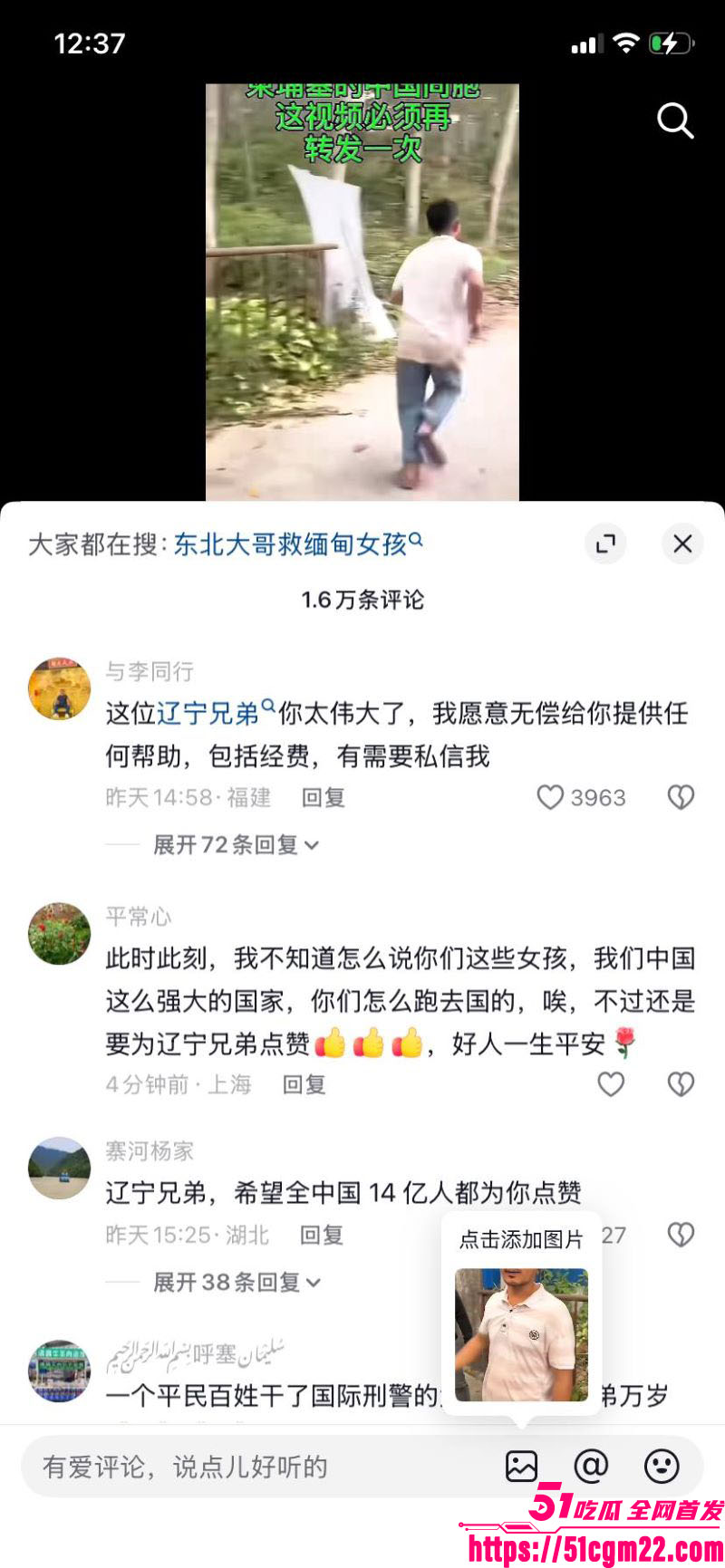Tap the picture attachment icon in comment bar
This screenshot has width=725, height=1568.
(x=519, y=1466)
